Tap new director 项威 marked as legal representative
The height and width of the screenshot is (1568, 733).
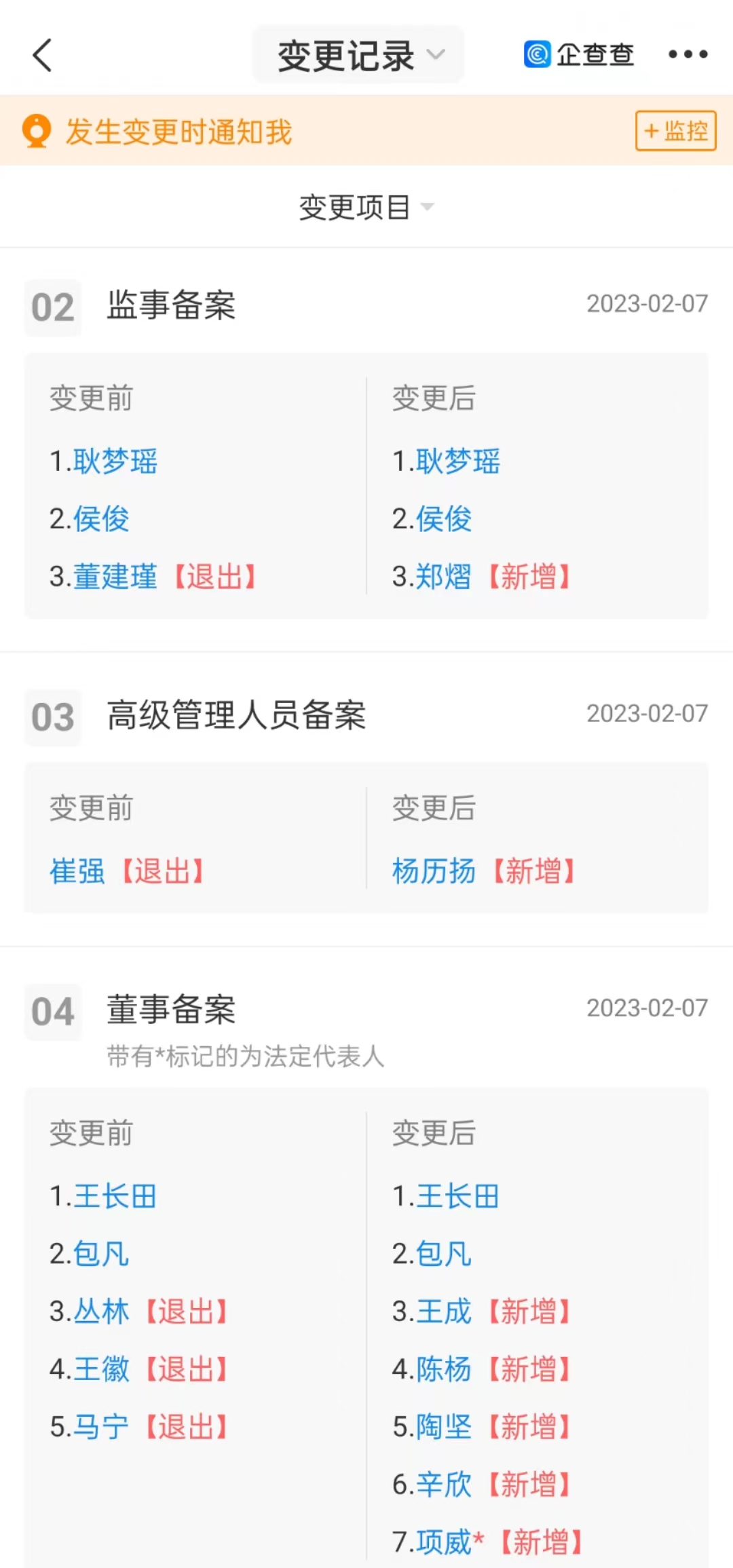[447, 1542]
